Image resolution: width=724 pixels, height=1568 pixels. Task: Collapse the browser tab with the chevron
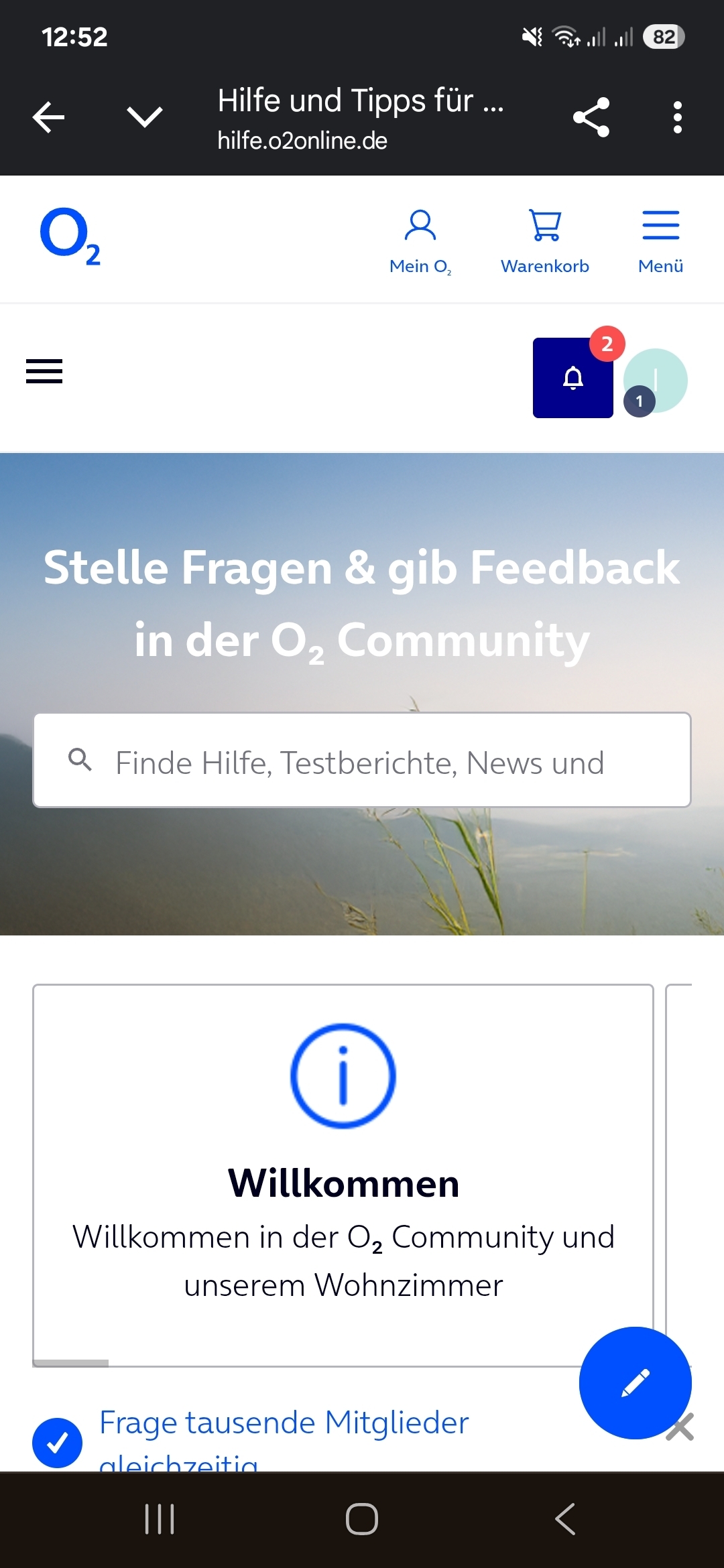pos(144,117)
